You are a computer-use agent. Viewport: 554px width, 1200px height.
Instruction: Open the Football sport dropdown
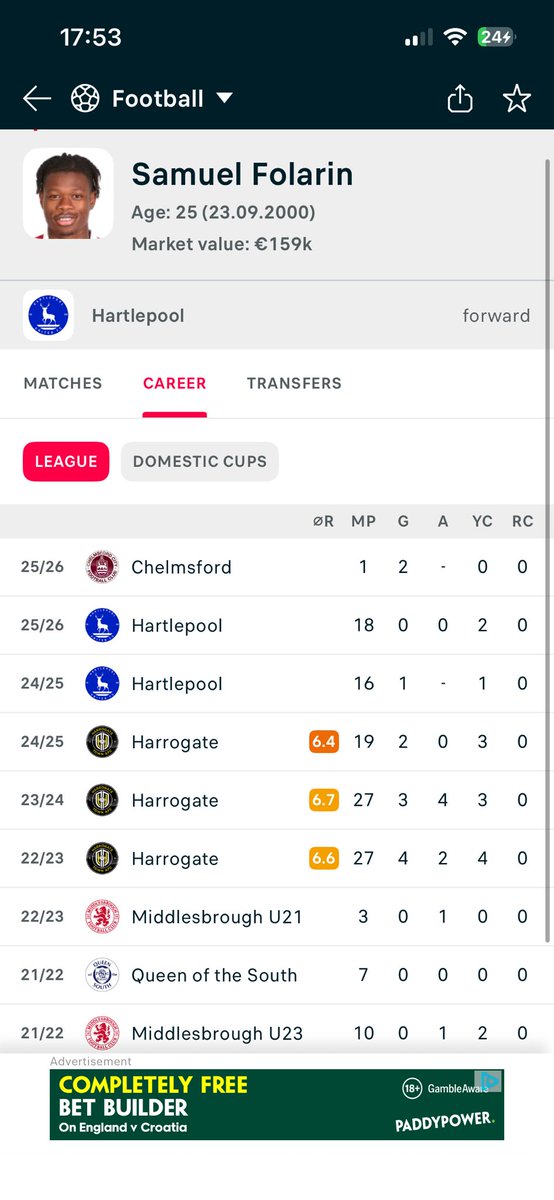(152, 98)
